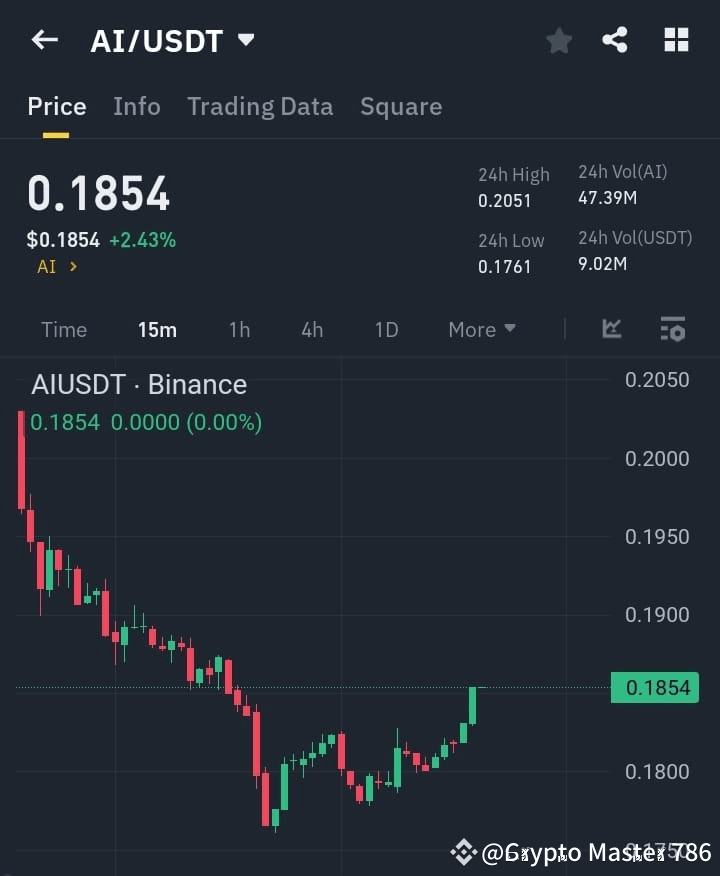The width and height of the screenshot is (720, 876).
Task: Open the line chart style icon
Action: (x=610, y=329)
